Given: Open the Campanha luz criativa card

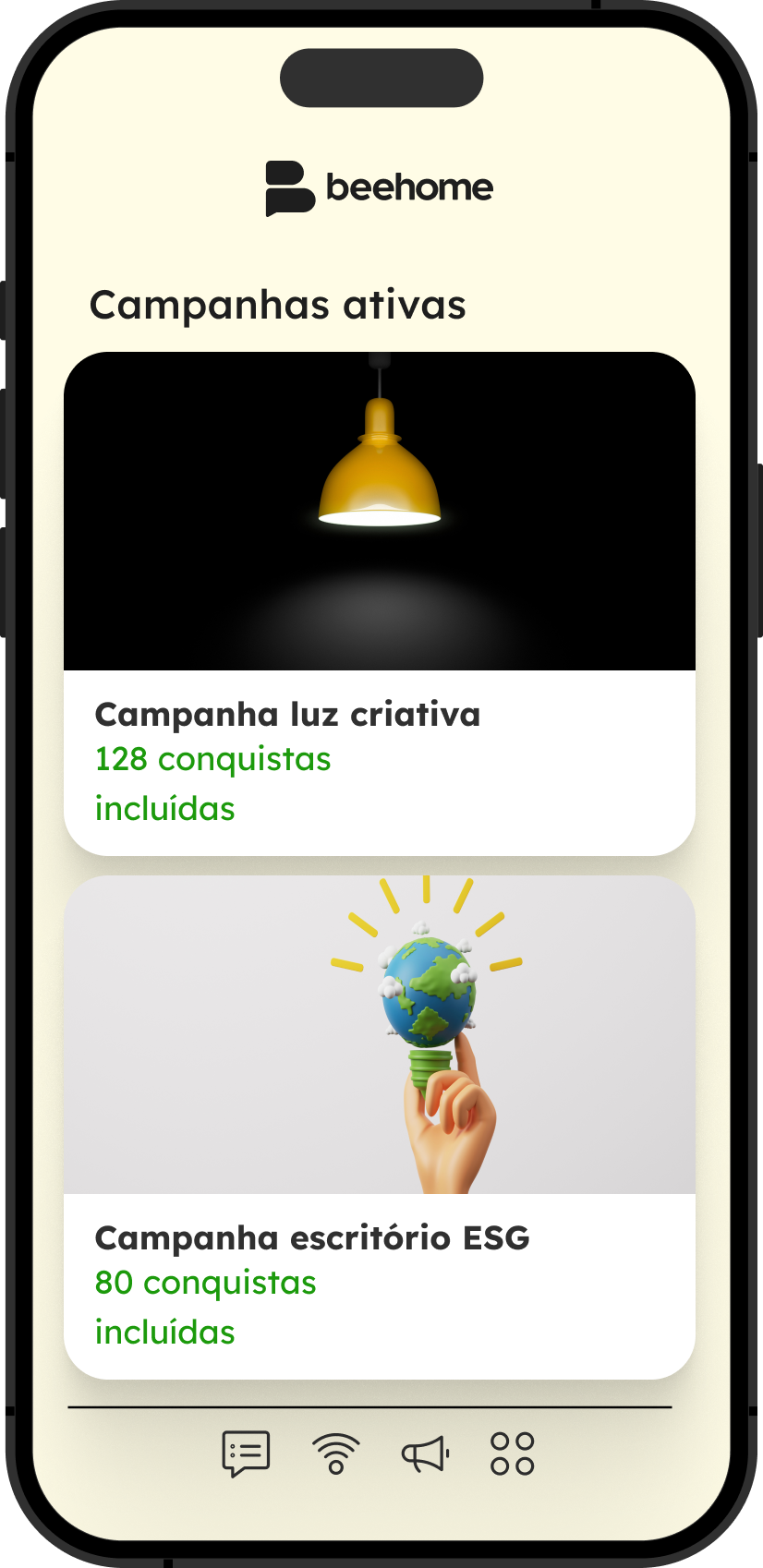Looking at the screenshot, I should (x=379, y=603).
